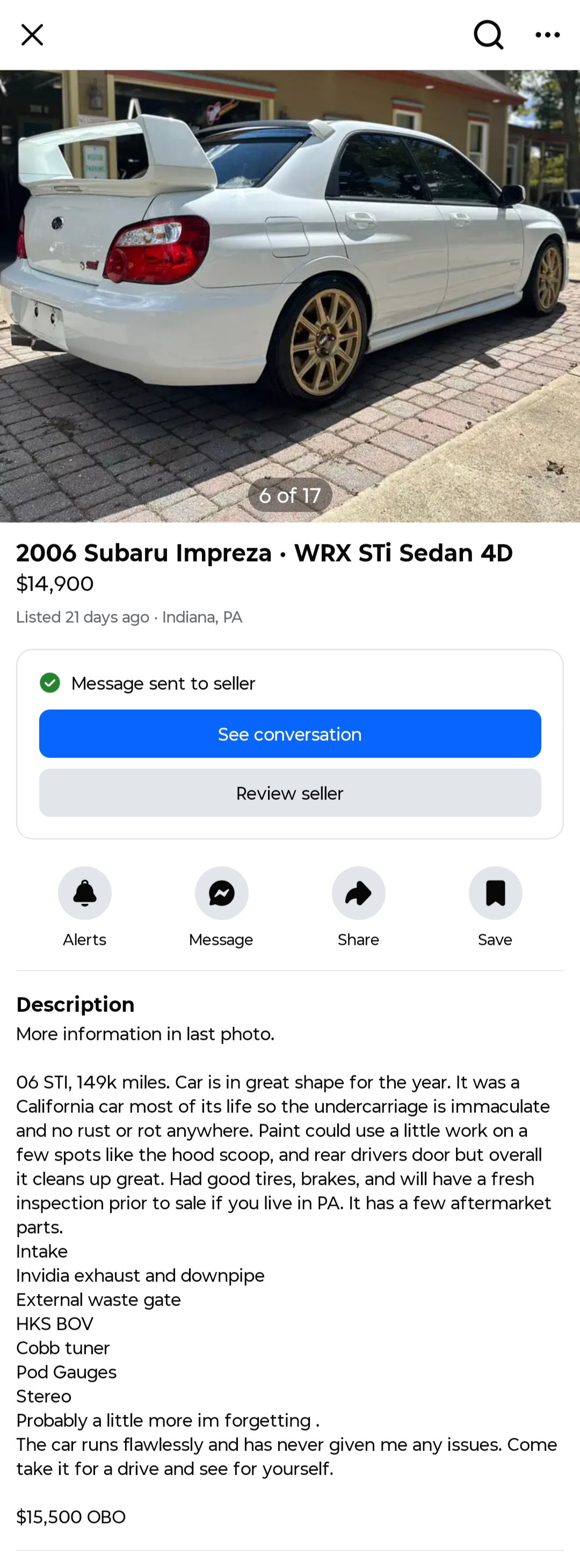Share this Subaru listing
This screenshot has height=1568, width=580.
358,893
